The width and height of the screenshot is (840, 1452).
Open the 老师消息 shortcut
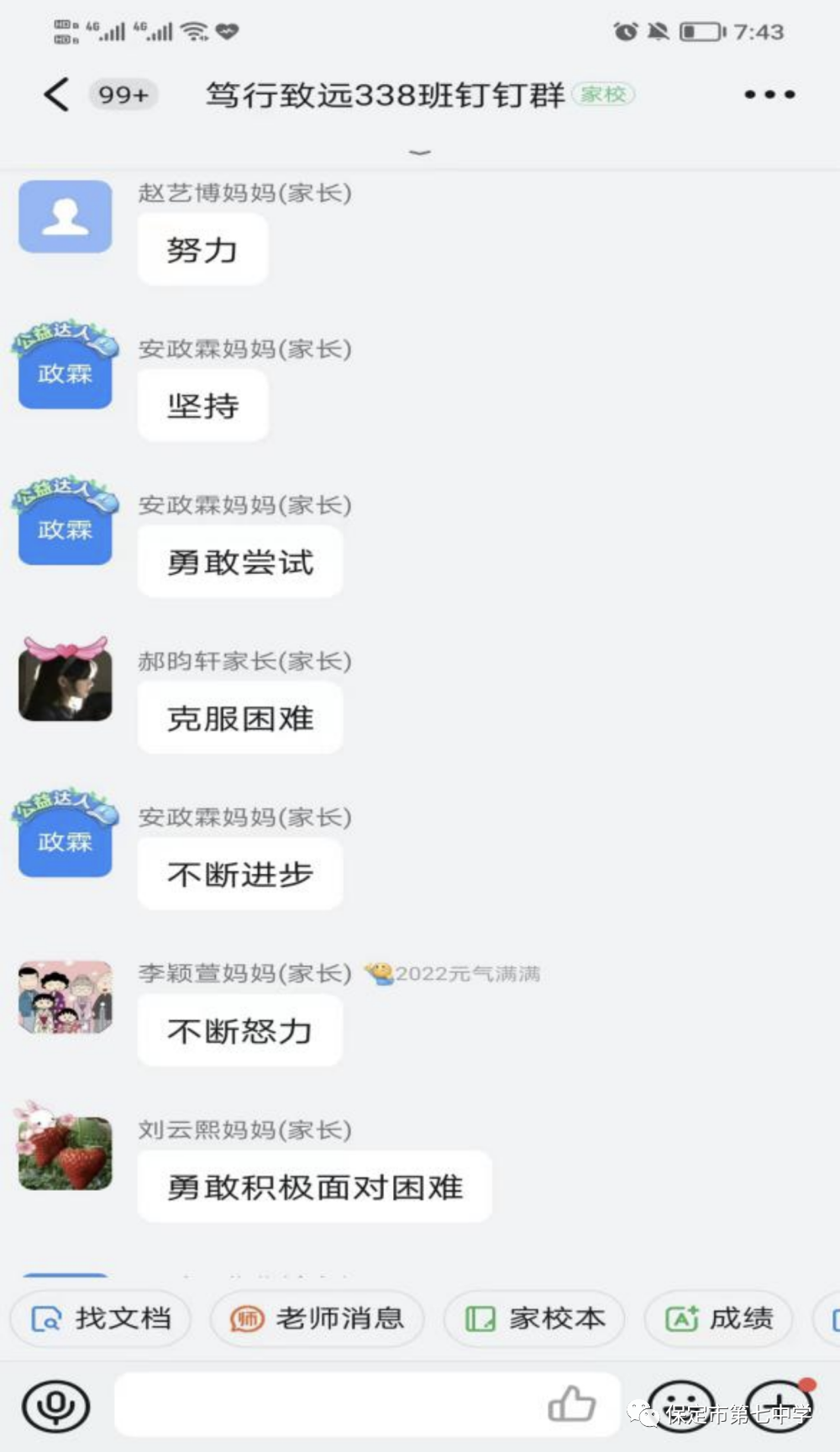(318, 1318)
